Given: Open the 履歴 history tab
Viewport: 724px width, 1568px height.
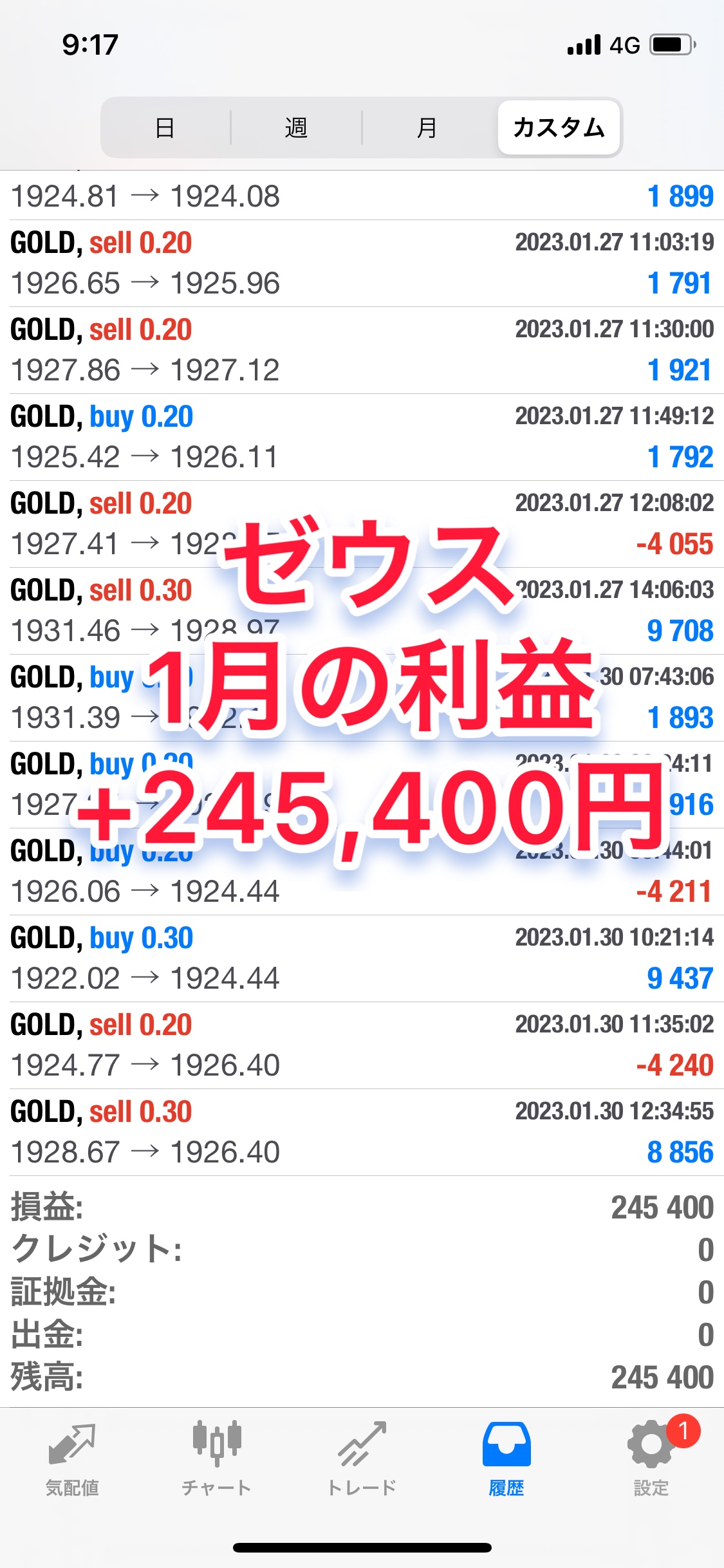Looking at the screenshot, I should click(506, 1459).
